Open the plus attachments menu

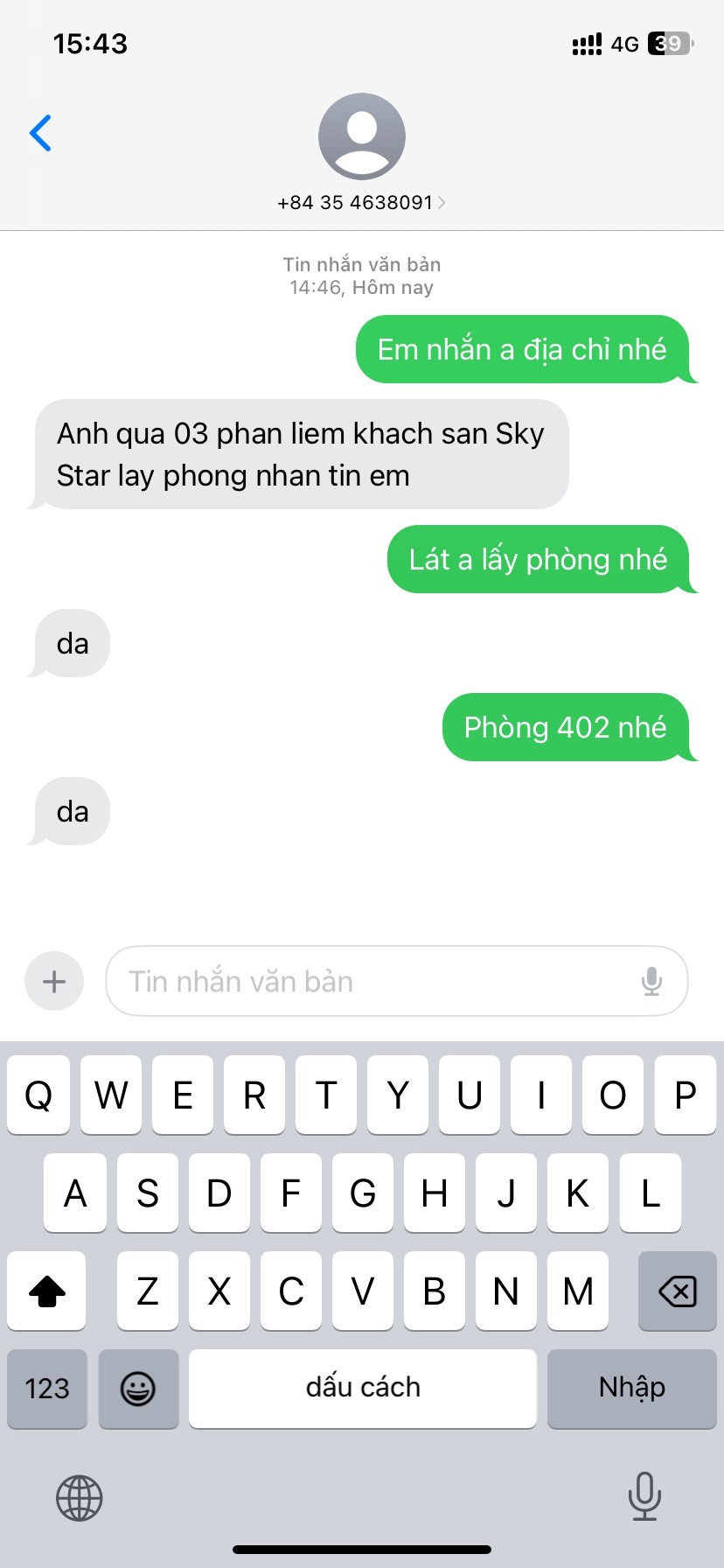pos(54,981)
